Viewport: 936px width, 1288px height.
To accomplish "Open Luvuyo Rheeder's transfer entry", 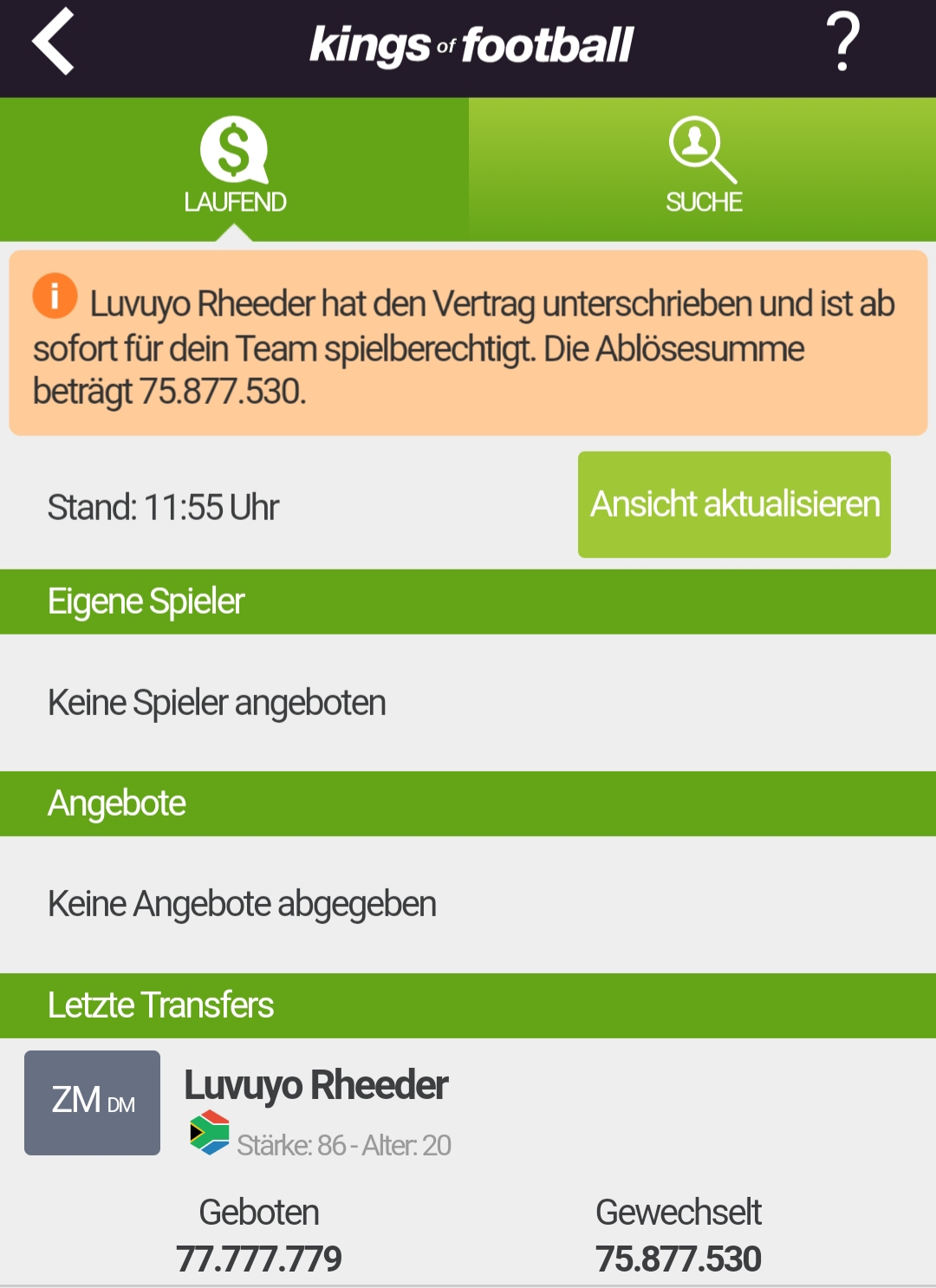I will (x=316, y=1087).
